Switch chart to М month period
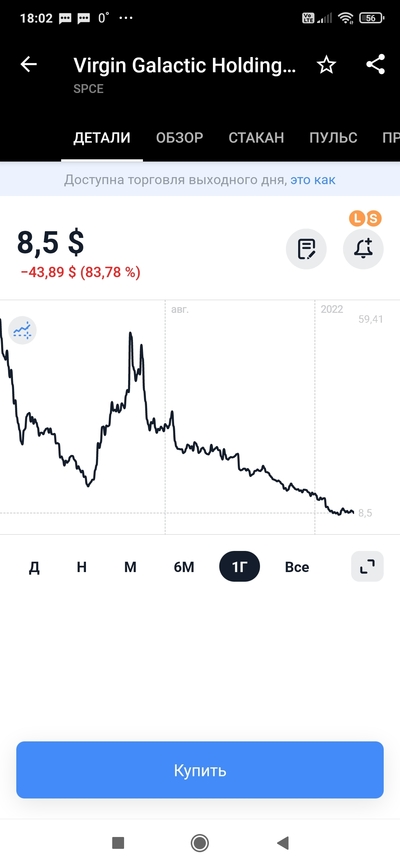This screenshot has height=867, width=400. (130, 567)
